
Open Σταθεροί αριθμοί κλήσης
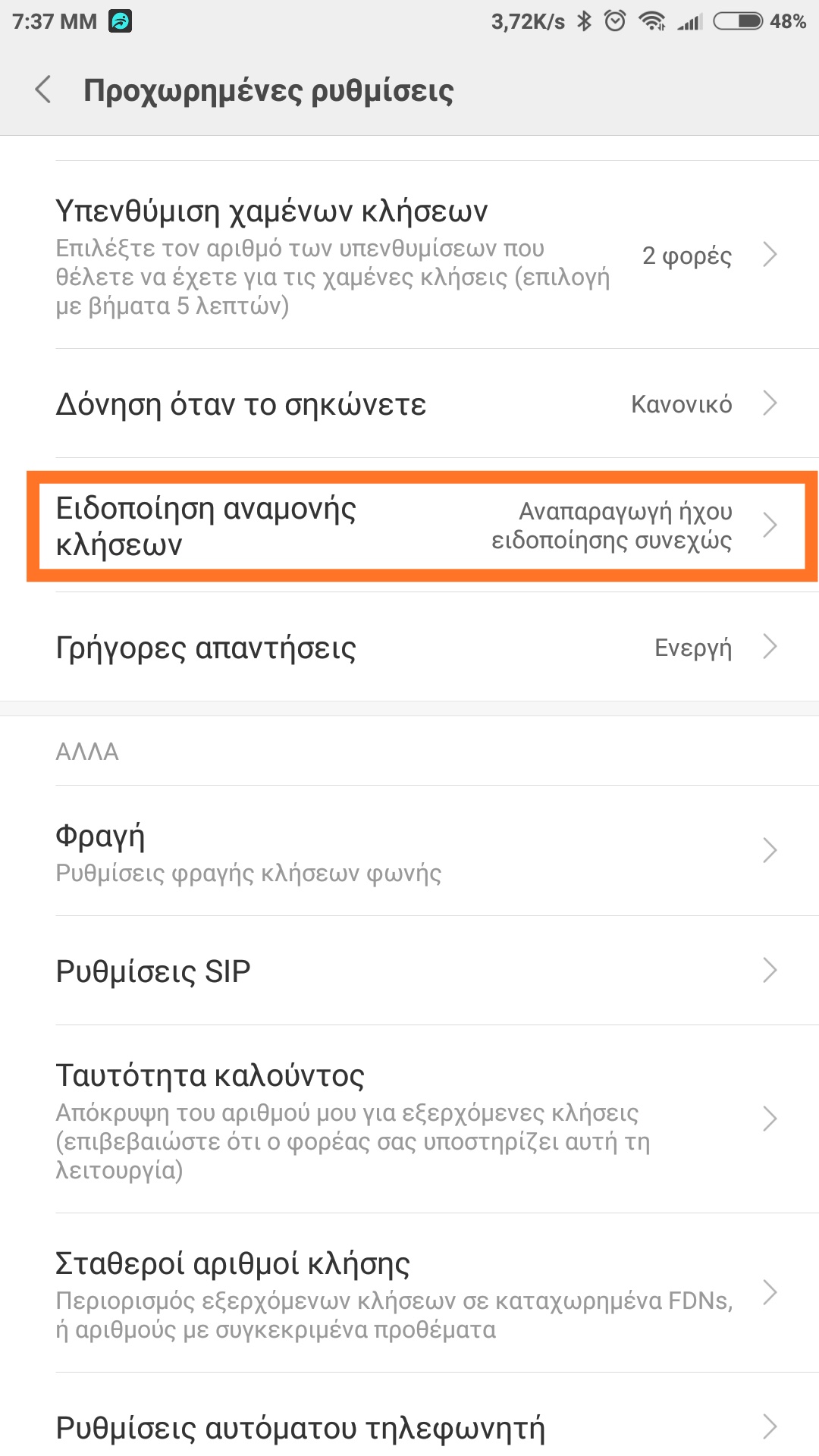pos(409,1293)
